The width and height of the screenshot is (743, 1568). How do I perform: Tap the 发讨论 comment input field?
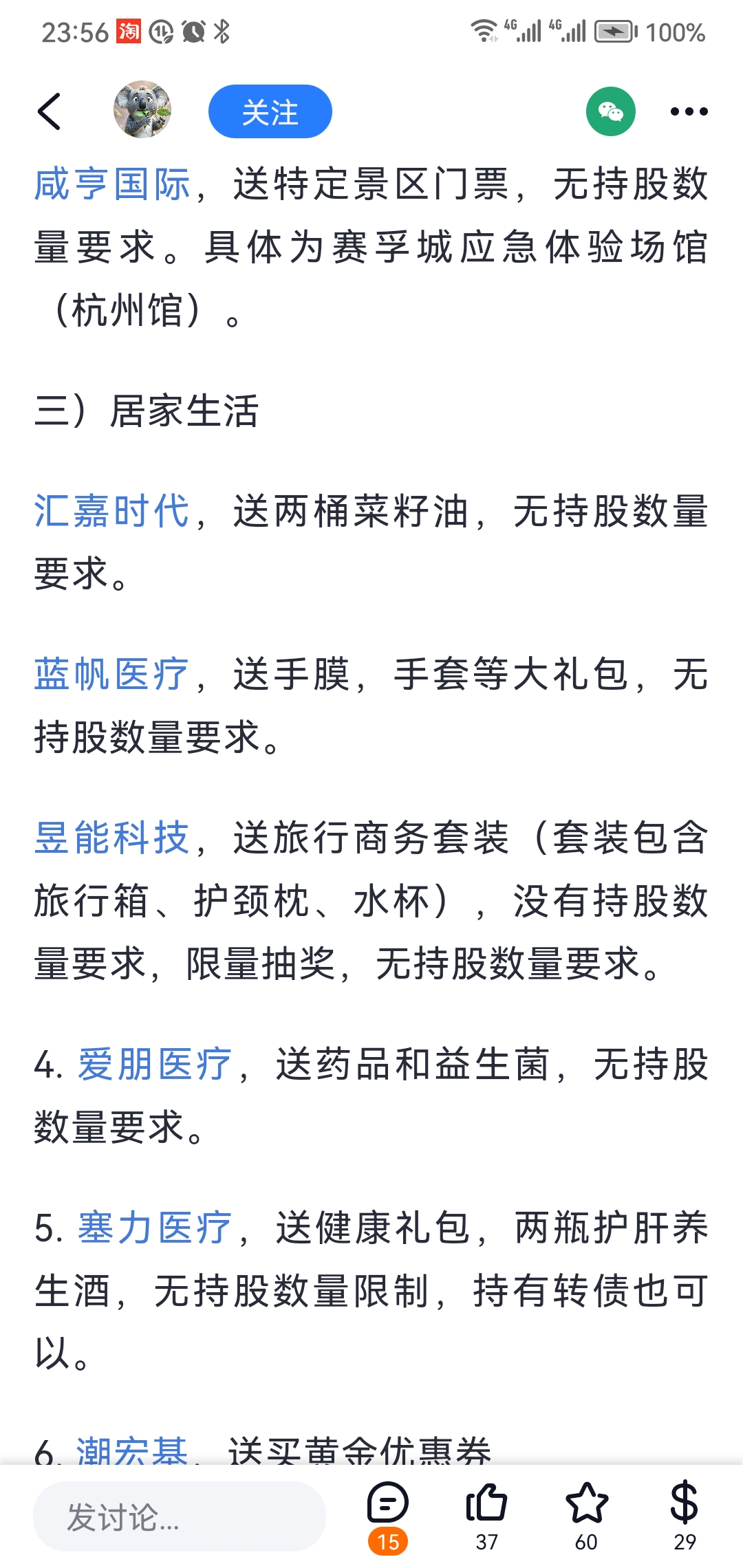179,1516
